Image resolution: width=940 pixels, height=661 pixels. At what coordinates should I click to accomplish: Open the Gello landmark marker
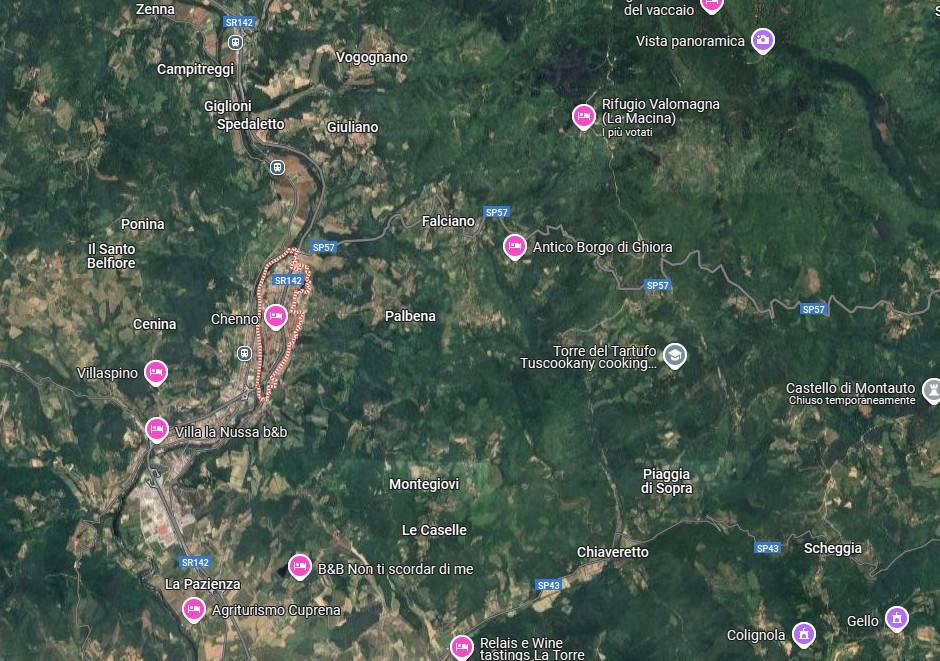pos(897,619)
